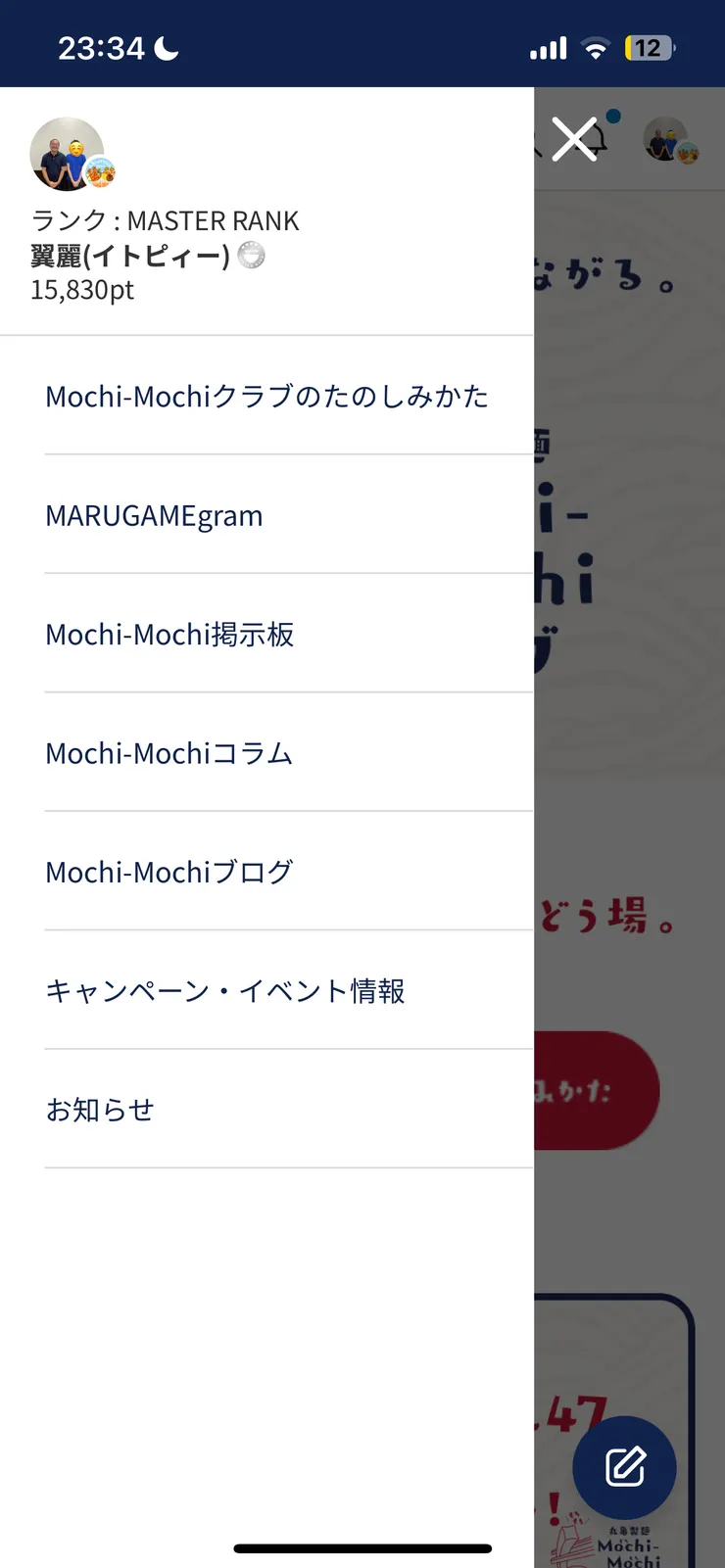Close the side menu with the X
The width and height of the screenshot is (725, 1568).
(575, 139)
